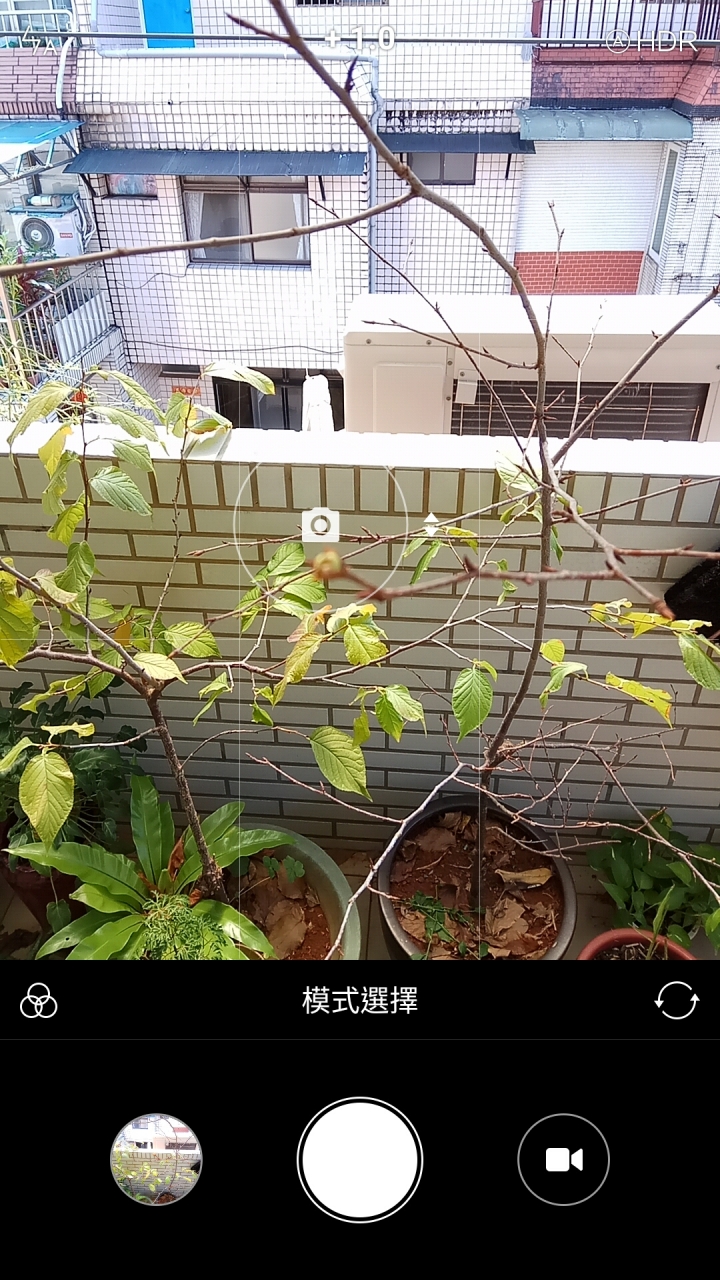The image size is (720, 1280).
Task: Switch to video recording mode
Action: pyautogui.click(x=563, y=1160)
